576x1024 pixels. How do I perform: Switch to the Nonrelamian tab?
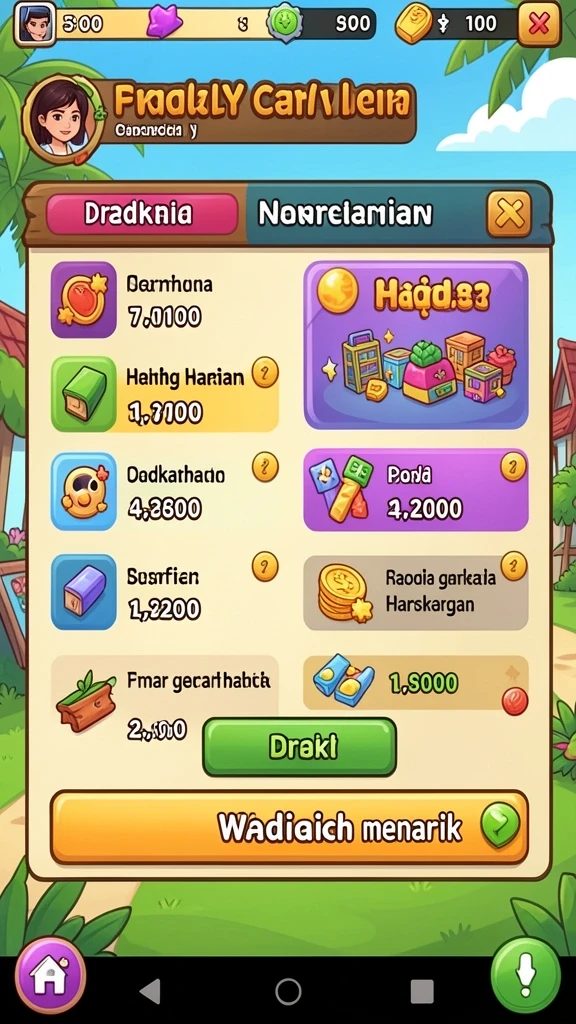tap(345, 214)
